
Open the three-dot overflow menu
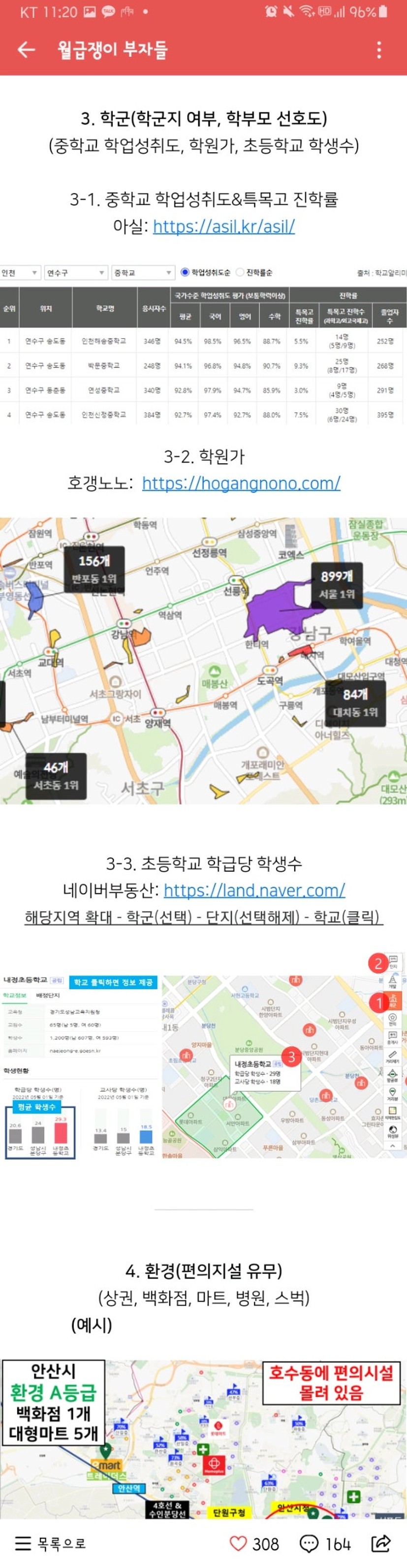[379, 49]
